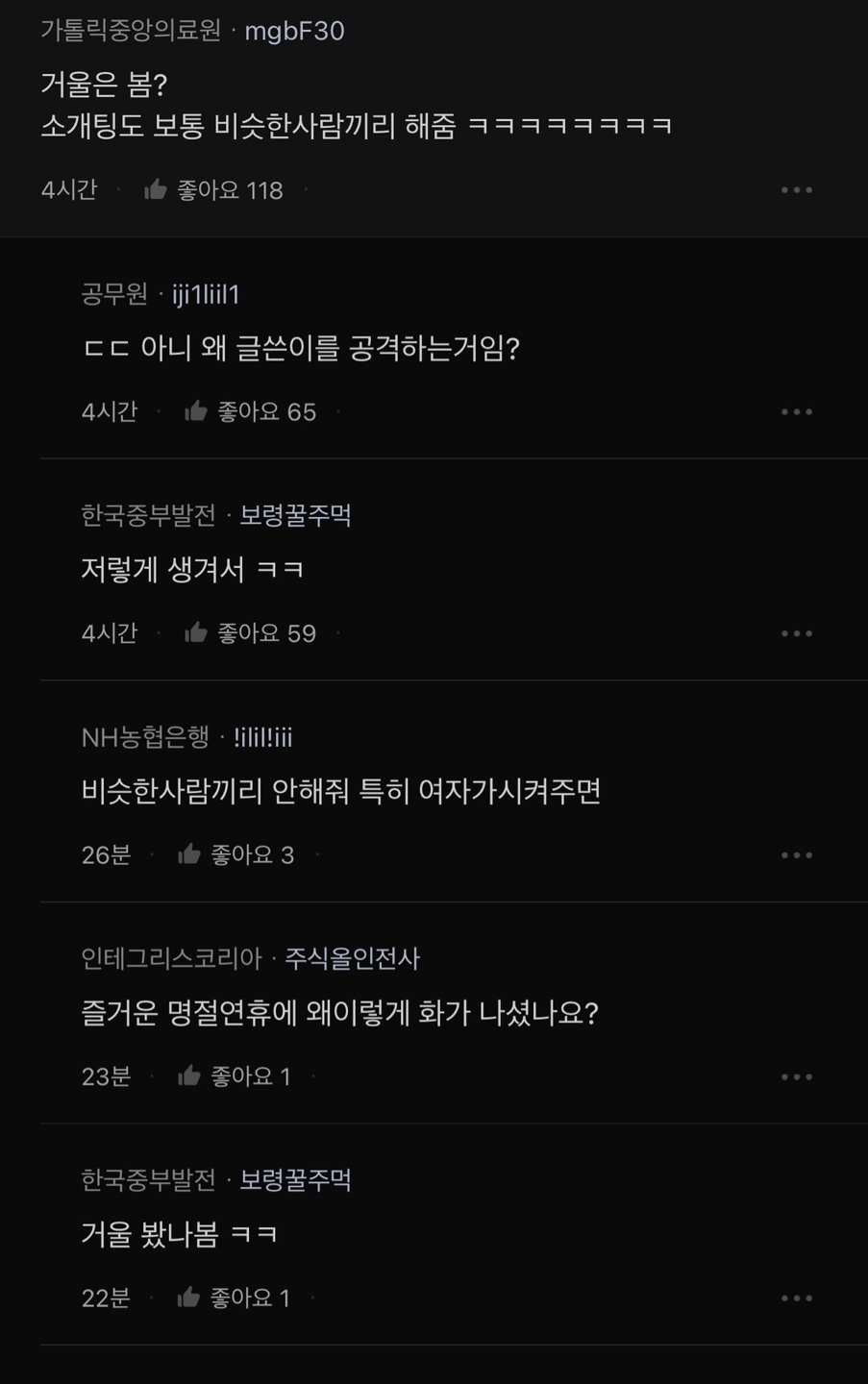
Task: Like 주식올인전사's reply
Action: point(189,1075)
